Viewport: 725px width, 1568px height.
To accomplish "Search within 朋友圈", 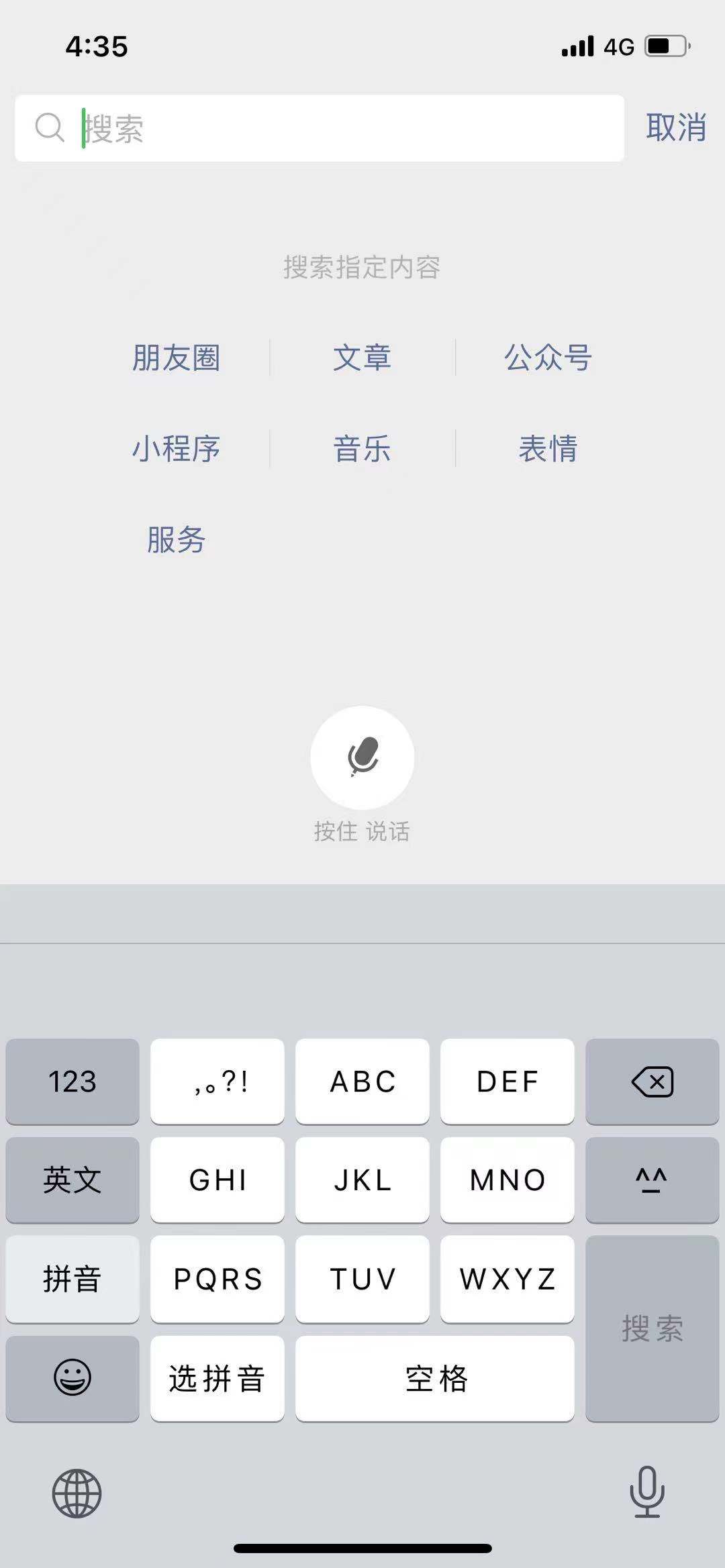I will (177, 358).
